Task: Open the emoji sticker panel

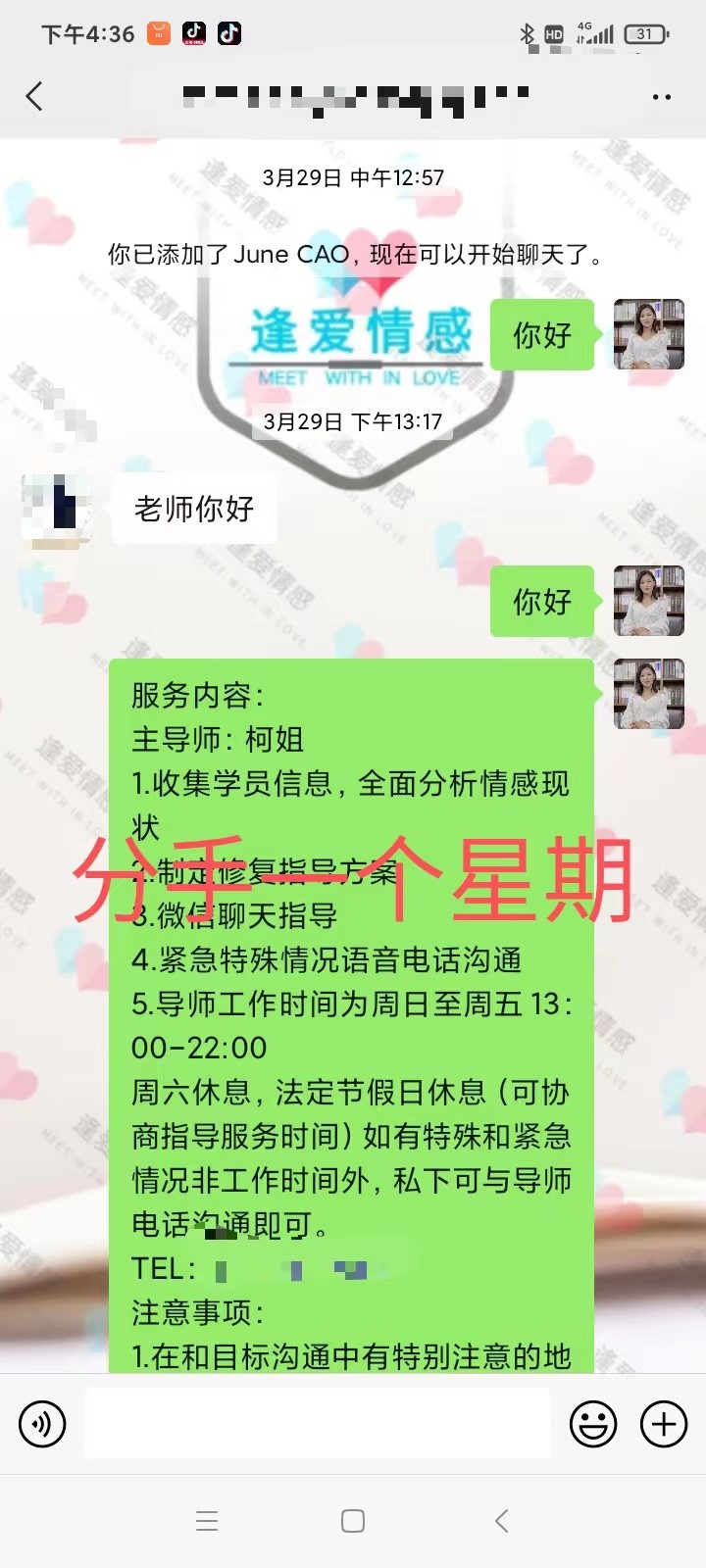Action: coord(593,1423)
